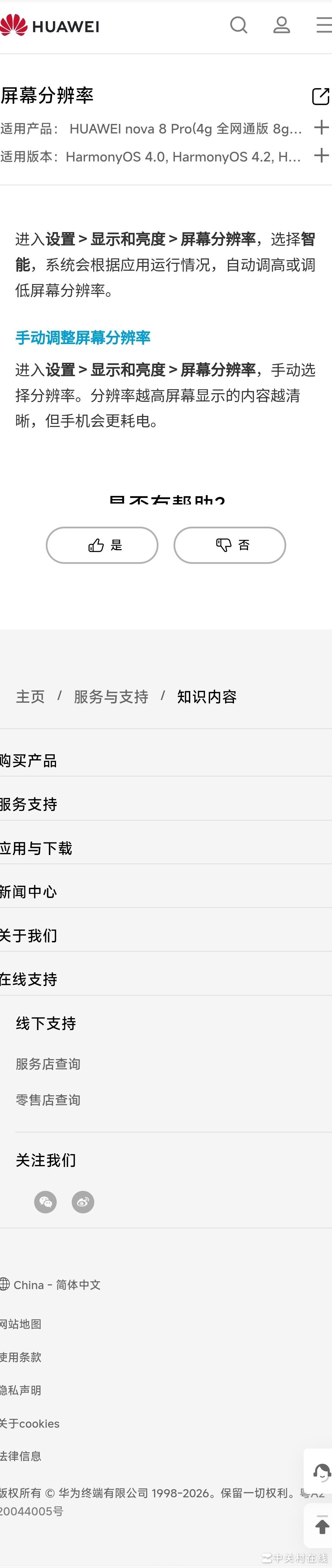Open 服务与支持 breadcrumb
Image resolution: width=332 pixels, height=1568 pixels.
pos(111,696)
